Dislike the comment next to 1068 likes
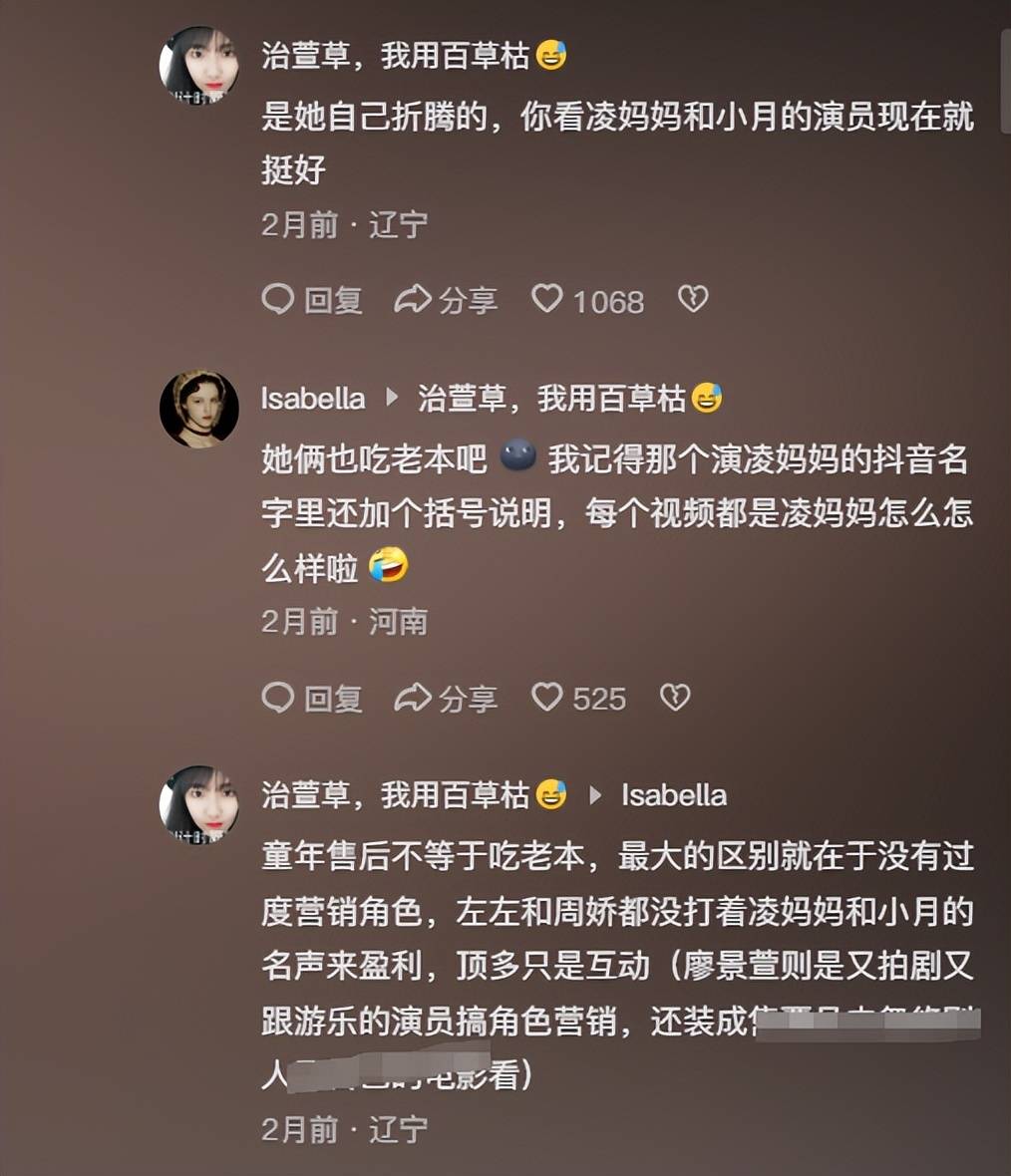Screen dimensions: 1011x1176 [693, 299]
